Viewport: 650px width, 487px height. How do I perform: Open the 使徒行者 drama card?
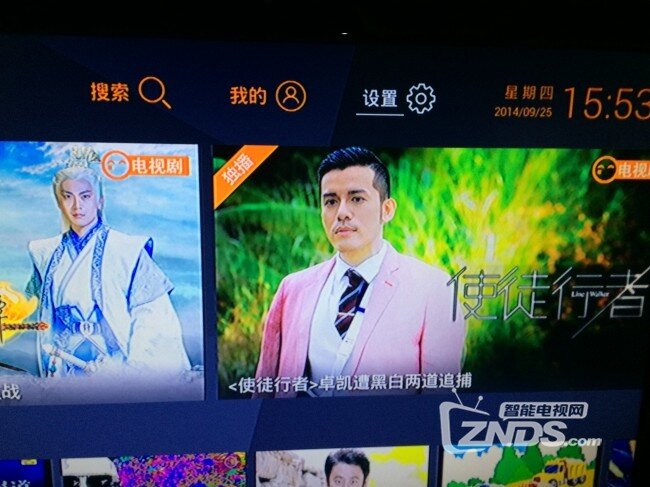(x=430, y=272)
